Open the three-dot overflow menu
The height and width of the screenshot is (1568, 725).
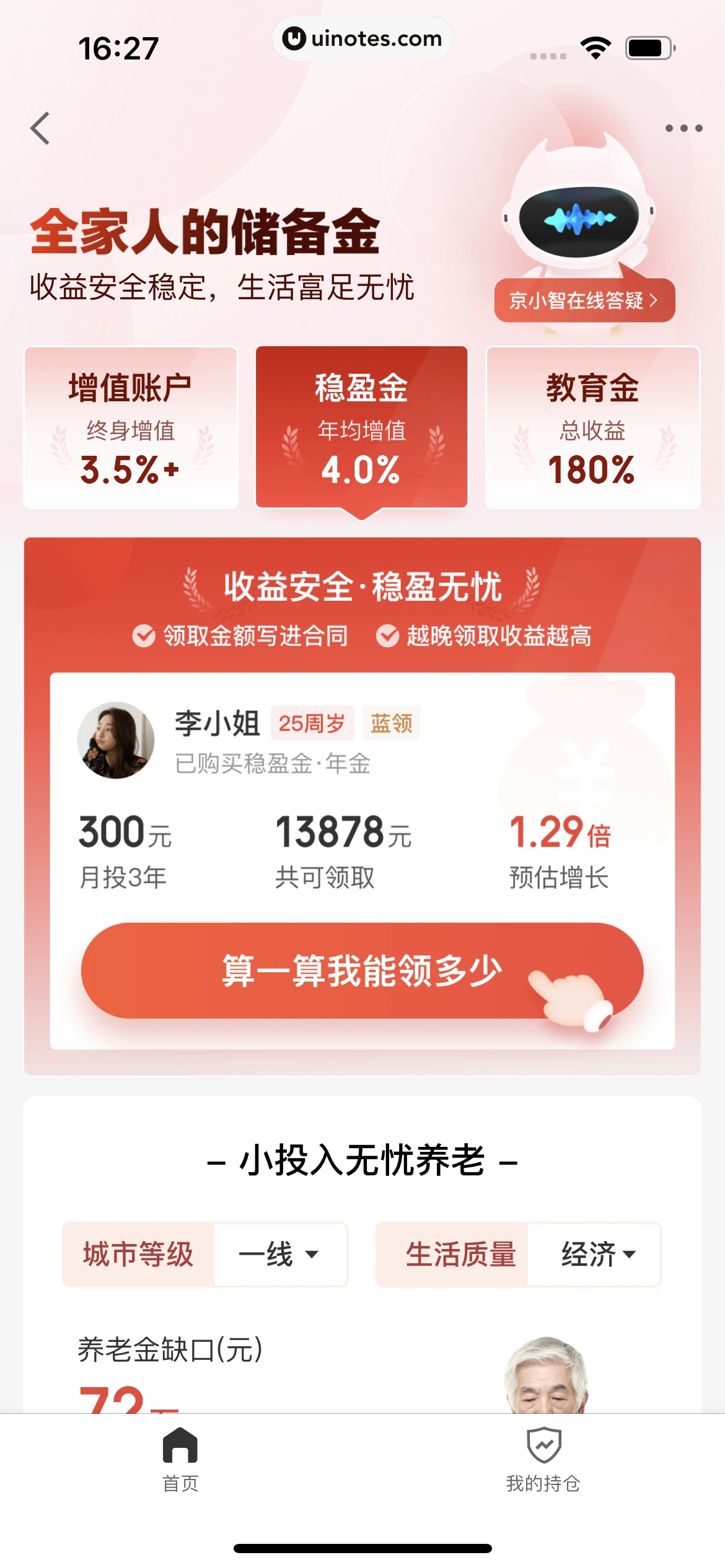683,128
